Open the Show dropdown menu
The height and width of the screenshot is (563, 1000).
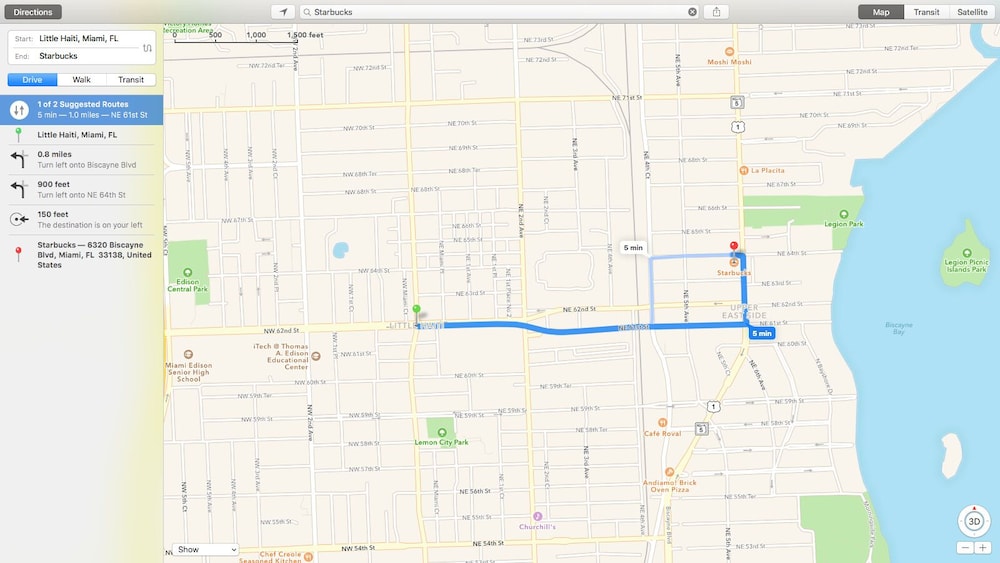tap(205, 549)
